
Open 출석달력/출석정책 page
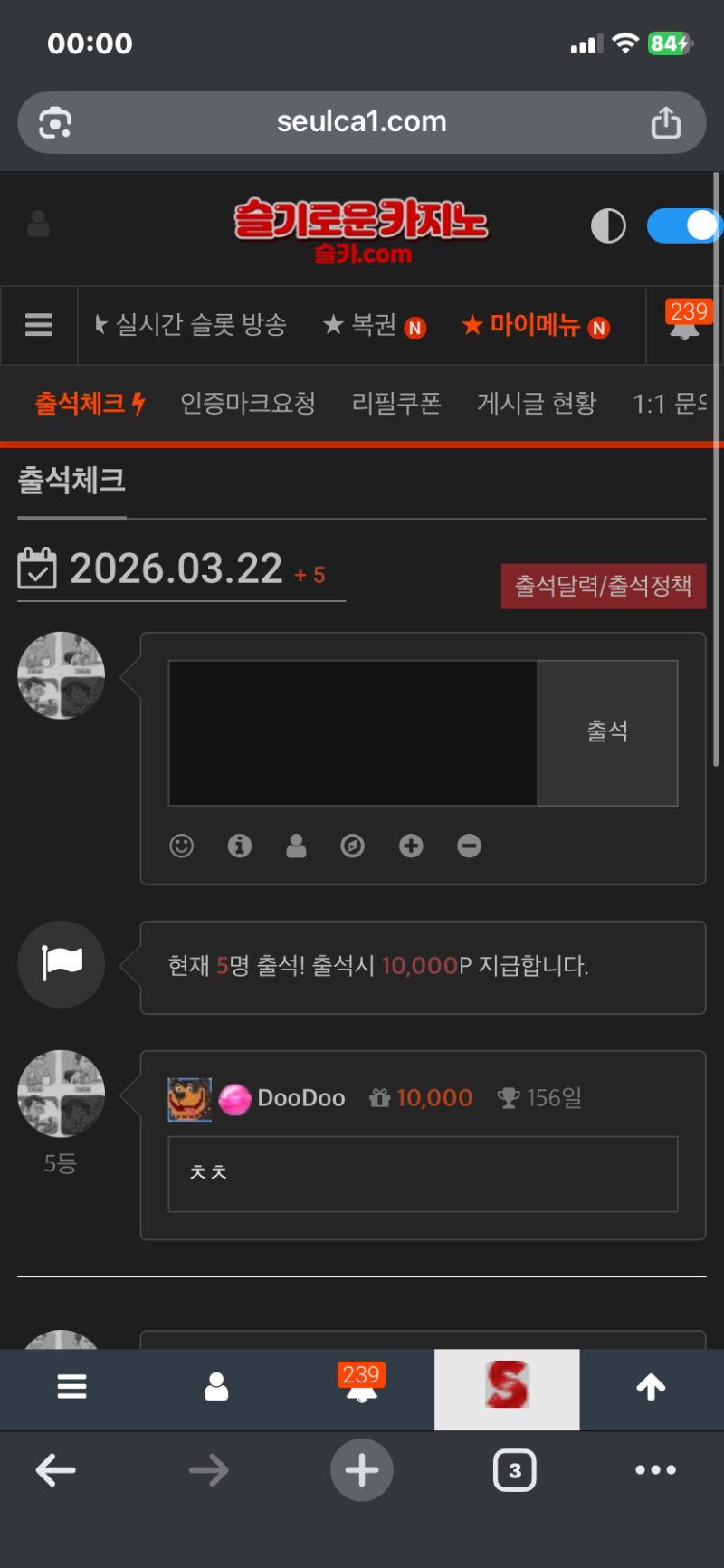(x=603, y=586)
